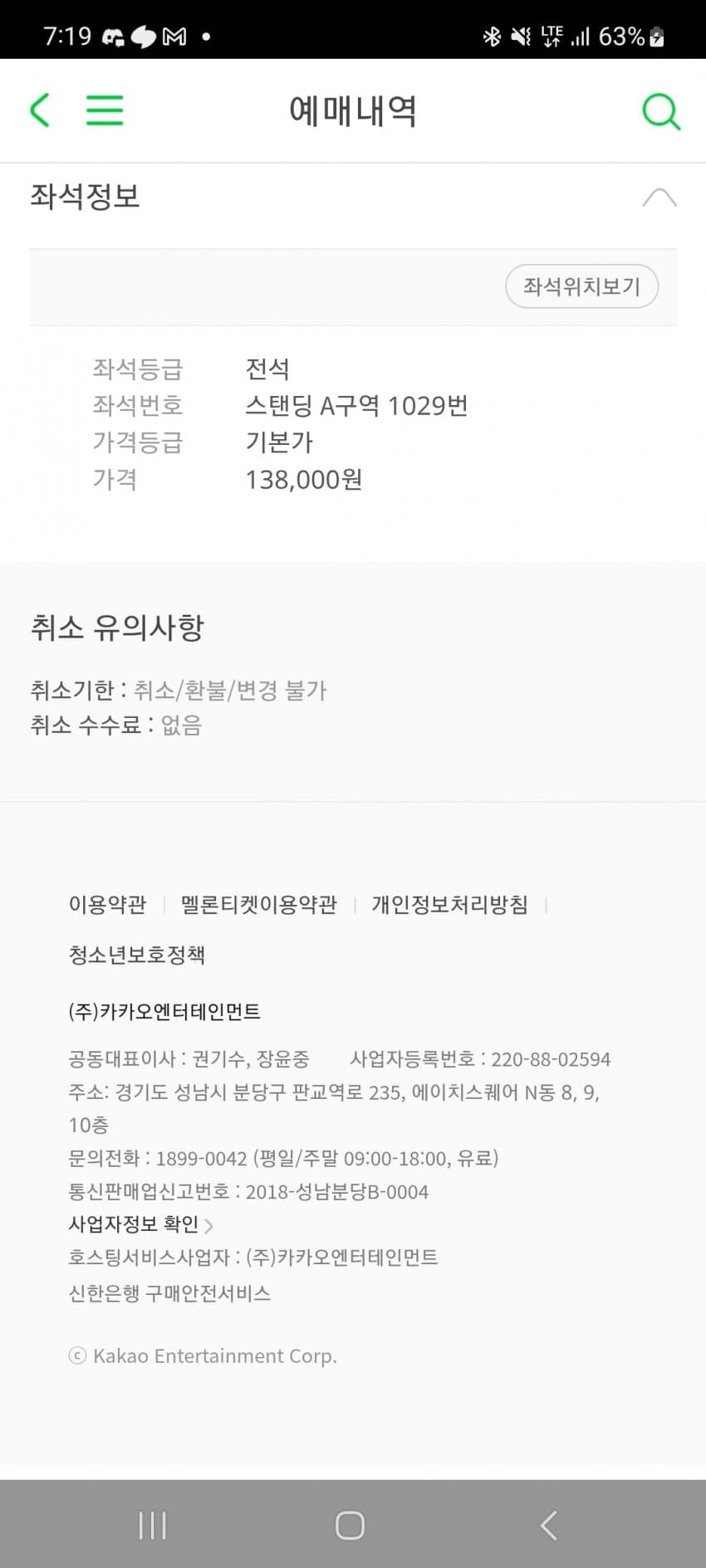Open 사업자정보 확인 link
Viewport: 706px width, 1568px height.
point(140,1224)
